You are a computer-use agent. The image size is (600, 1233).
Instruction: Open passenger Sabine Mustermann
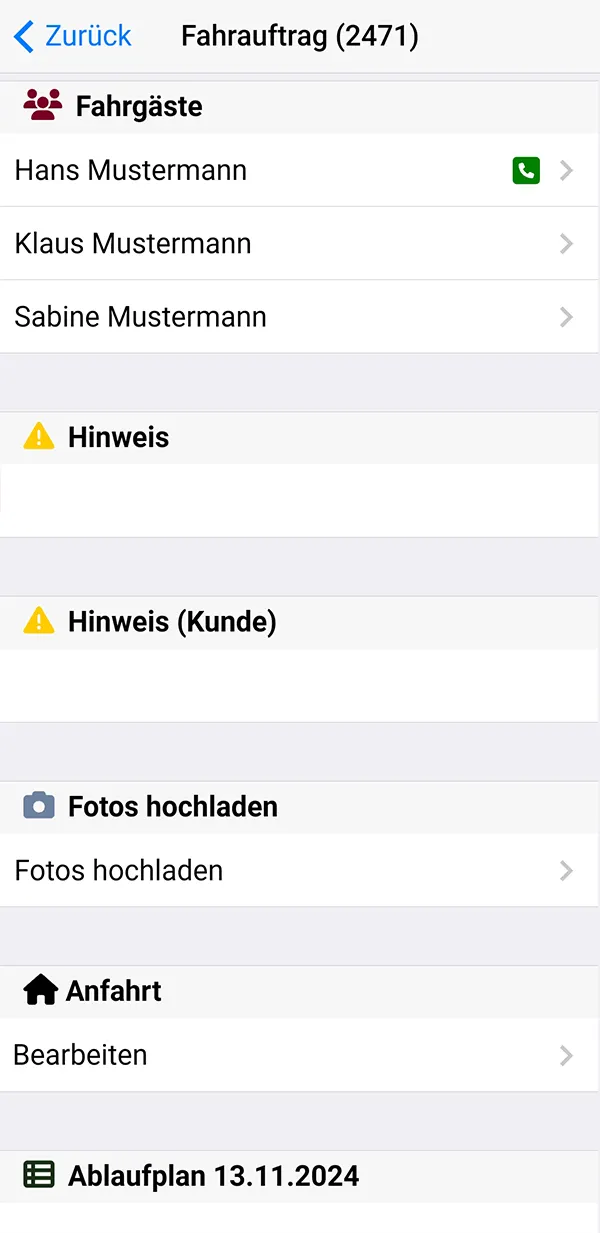coord(300,317)
